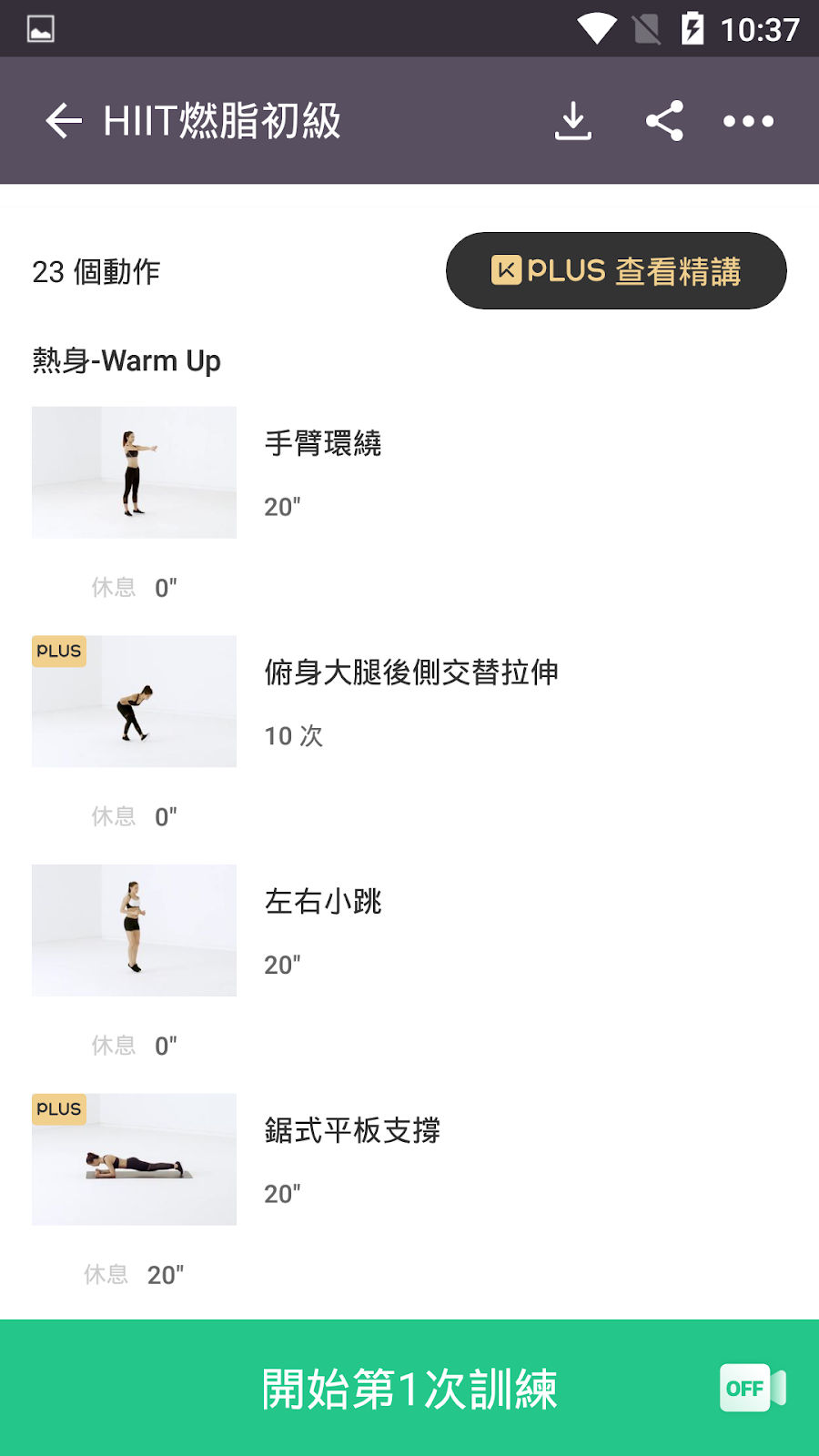Start 開始第1次訓練

409,1389
